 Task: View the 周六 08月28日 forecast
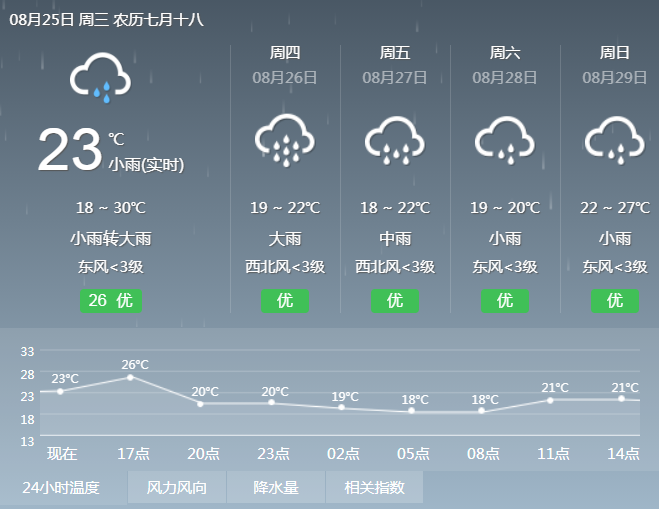coord(505,180)
